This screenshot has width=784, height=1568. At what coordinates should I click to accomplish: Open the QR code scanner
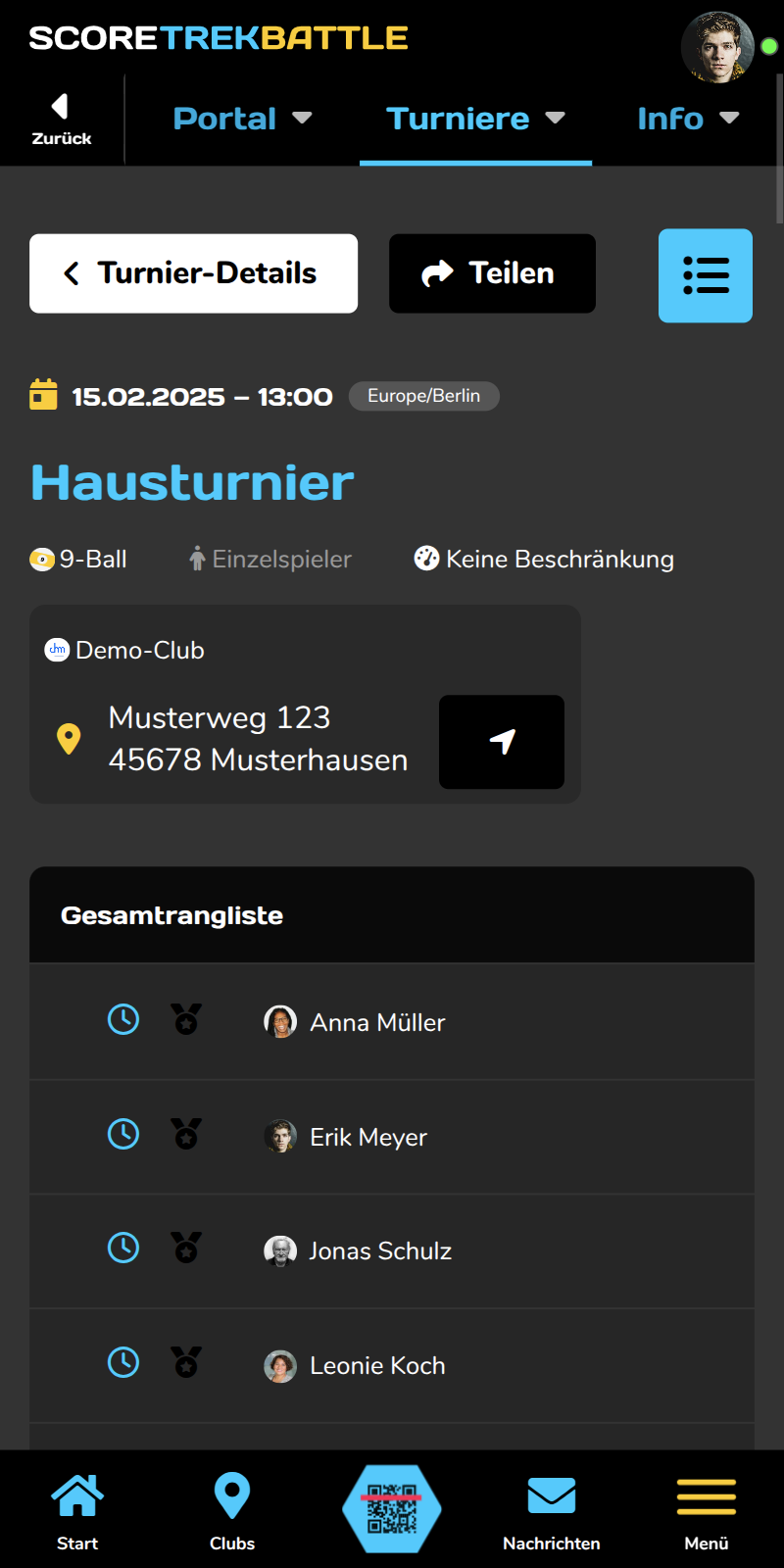392,1509
